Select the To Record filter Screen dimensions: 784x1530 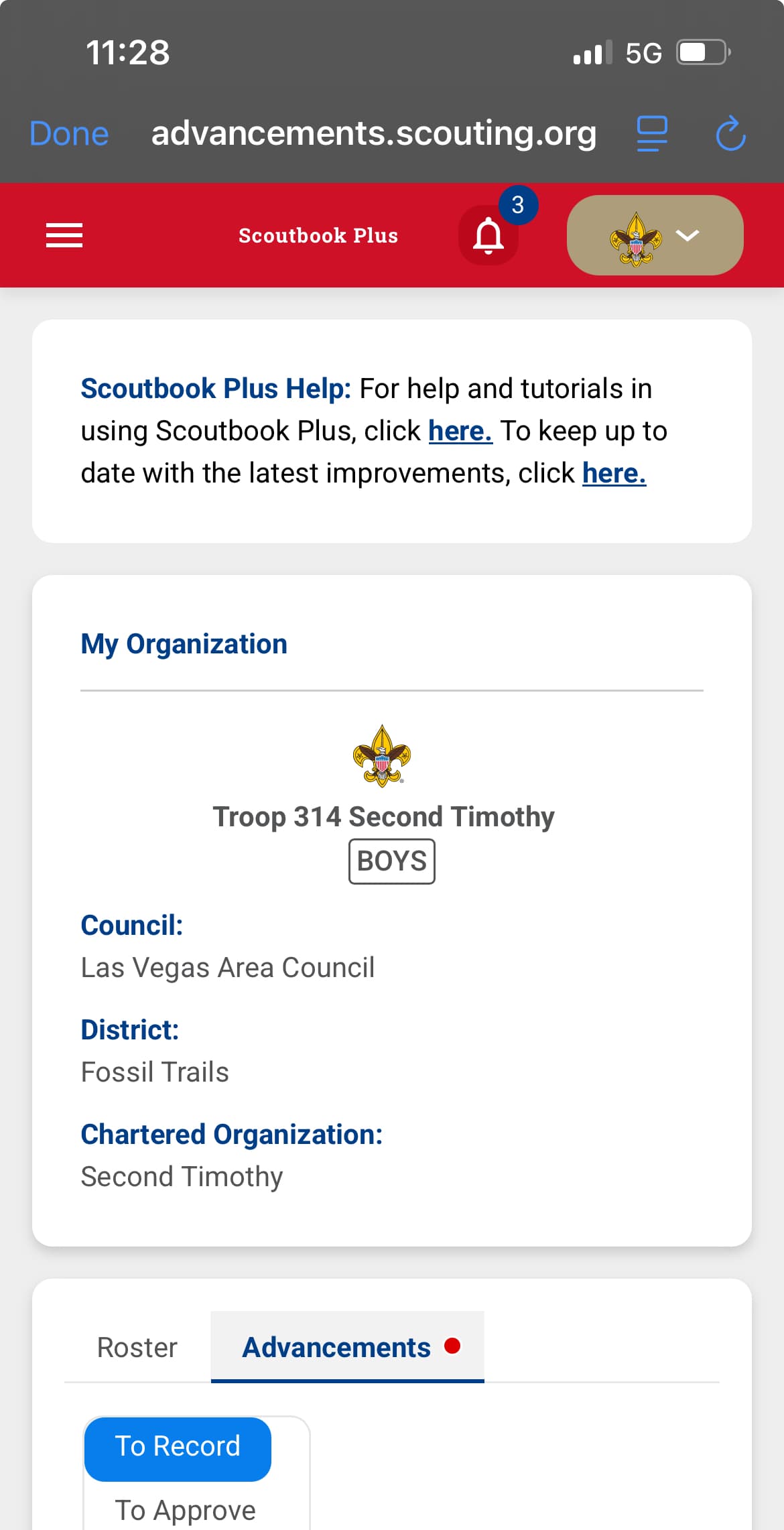coord(177,1446)
